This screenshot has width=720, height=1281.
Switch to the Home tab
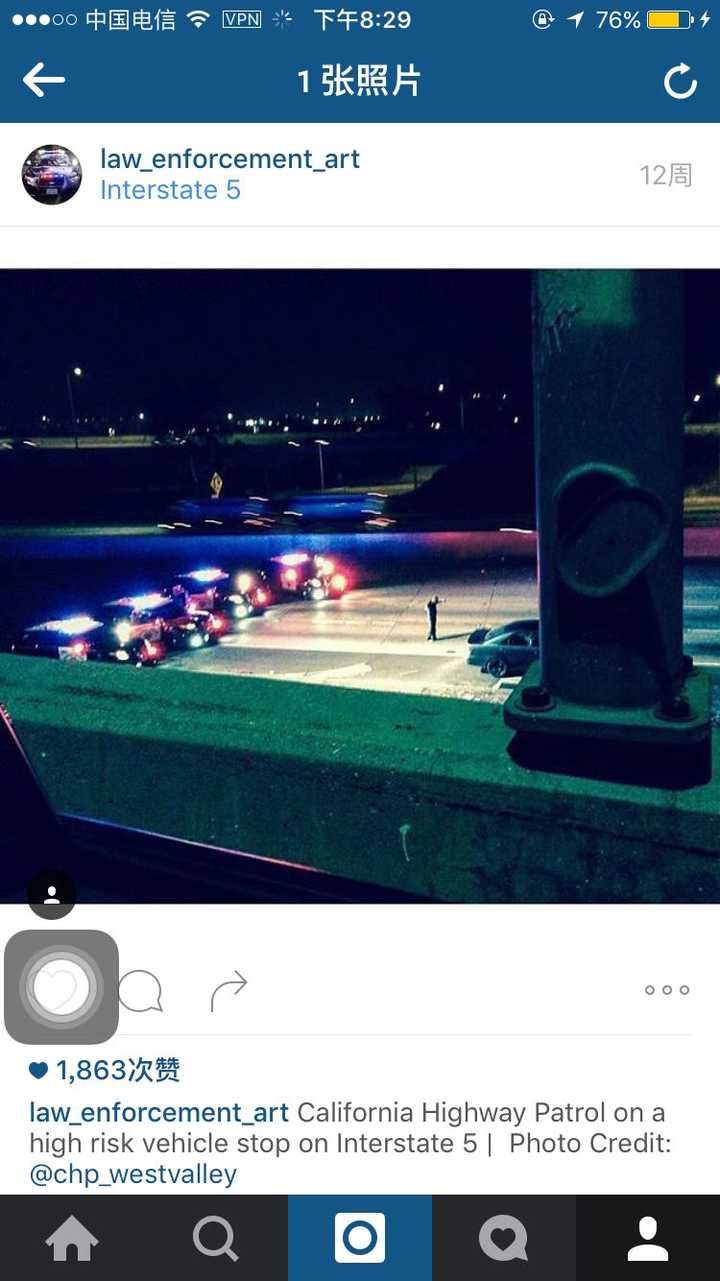pos(72,1239)
